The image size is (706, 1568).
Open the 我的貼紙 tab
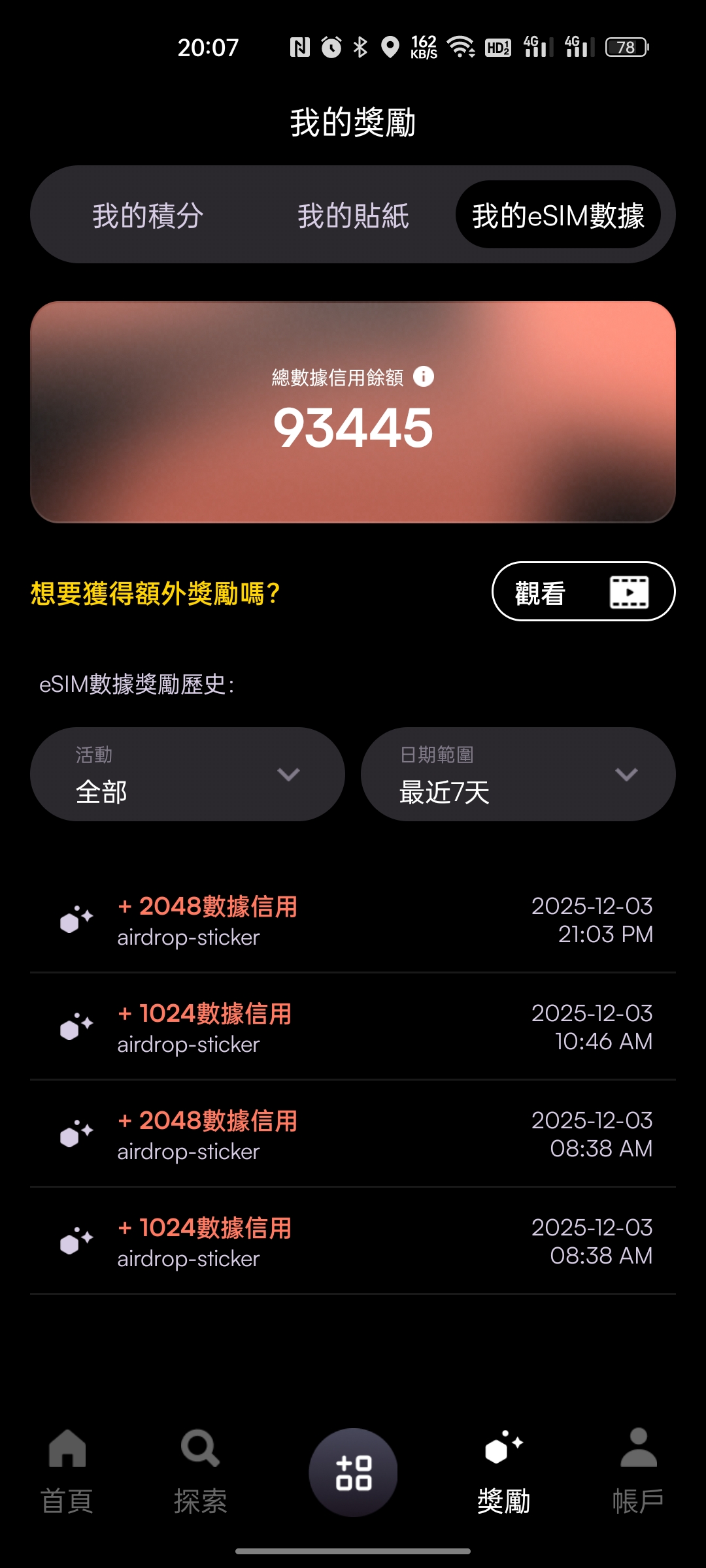(x=353, y=216)
